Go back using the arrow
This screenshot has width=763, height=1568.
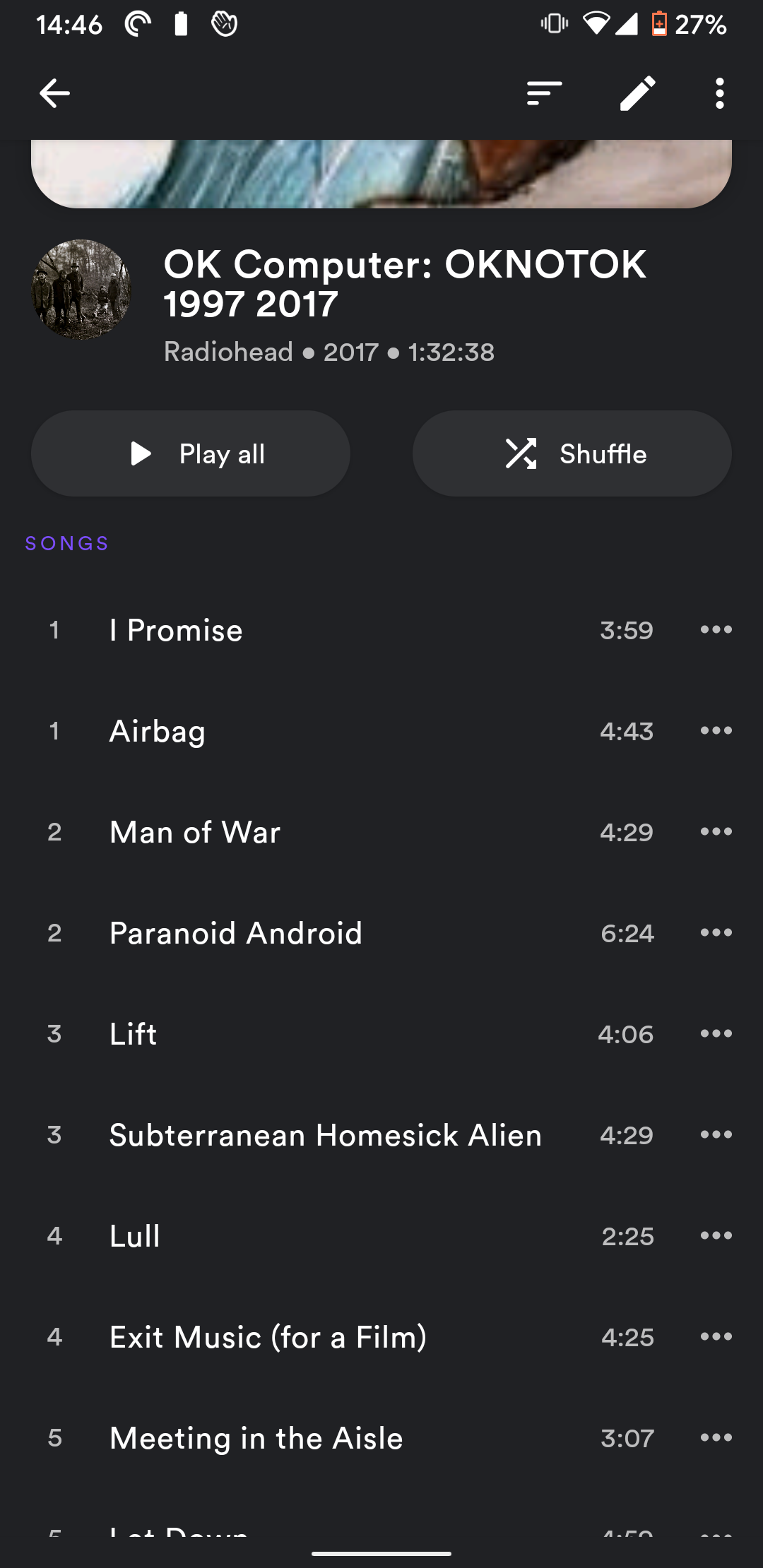click(x=54, y=93)
